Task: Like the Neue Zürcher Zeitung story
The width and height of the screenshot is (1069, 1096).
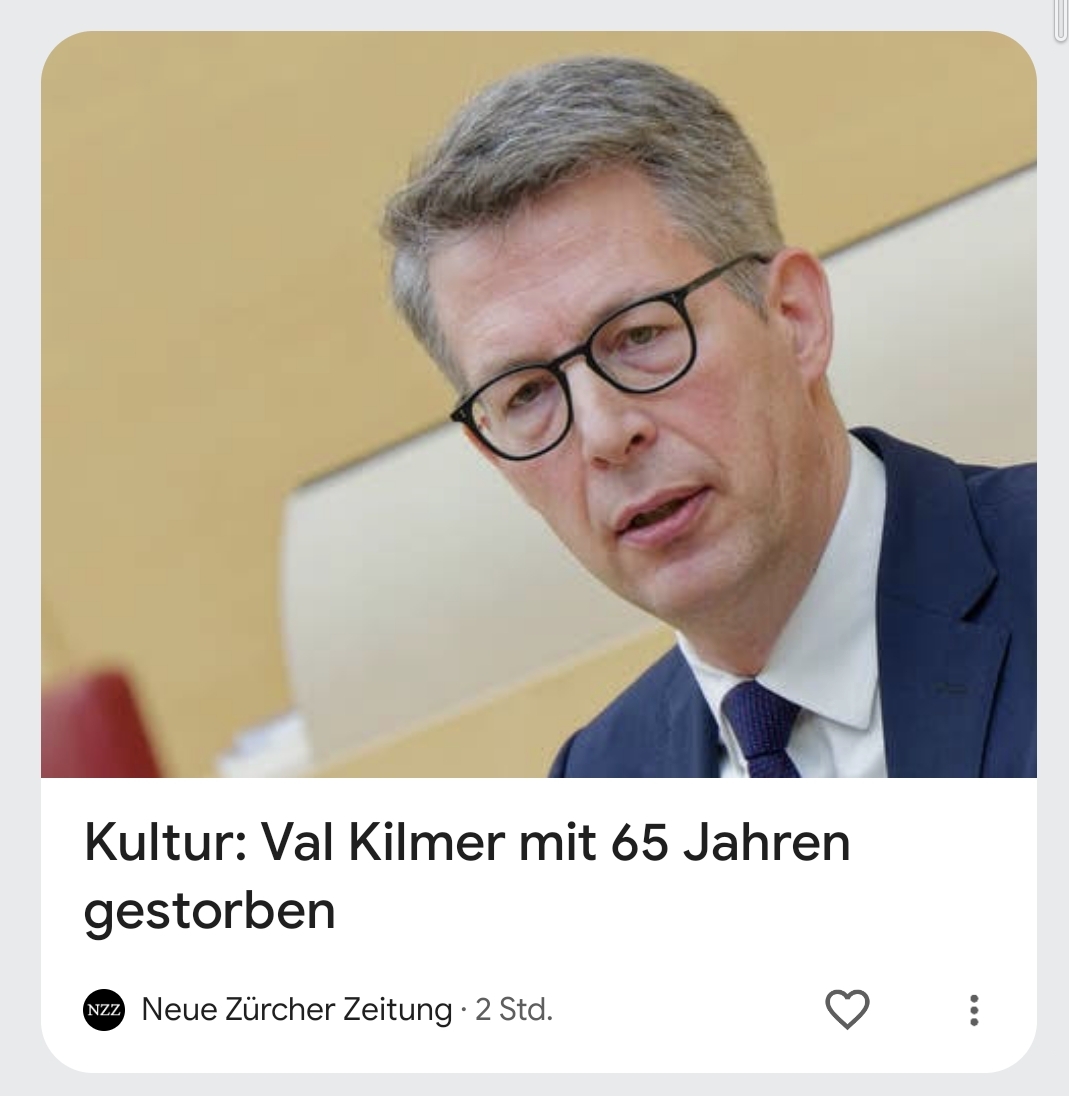Action: (847, 1009)
